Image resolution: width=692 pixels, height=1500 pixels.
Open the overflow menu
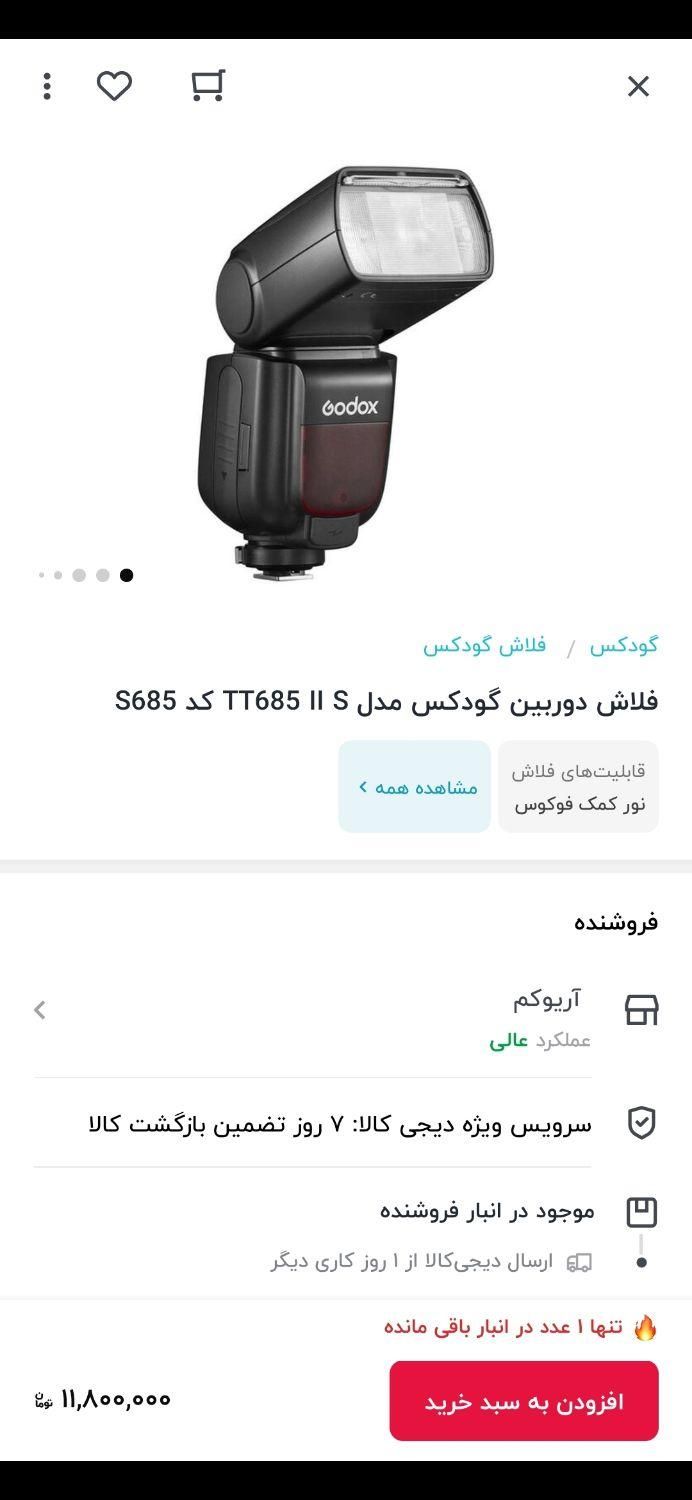point(47,86)
